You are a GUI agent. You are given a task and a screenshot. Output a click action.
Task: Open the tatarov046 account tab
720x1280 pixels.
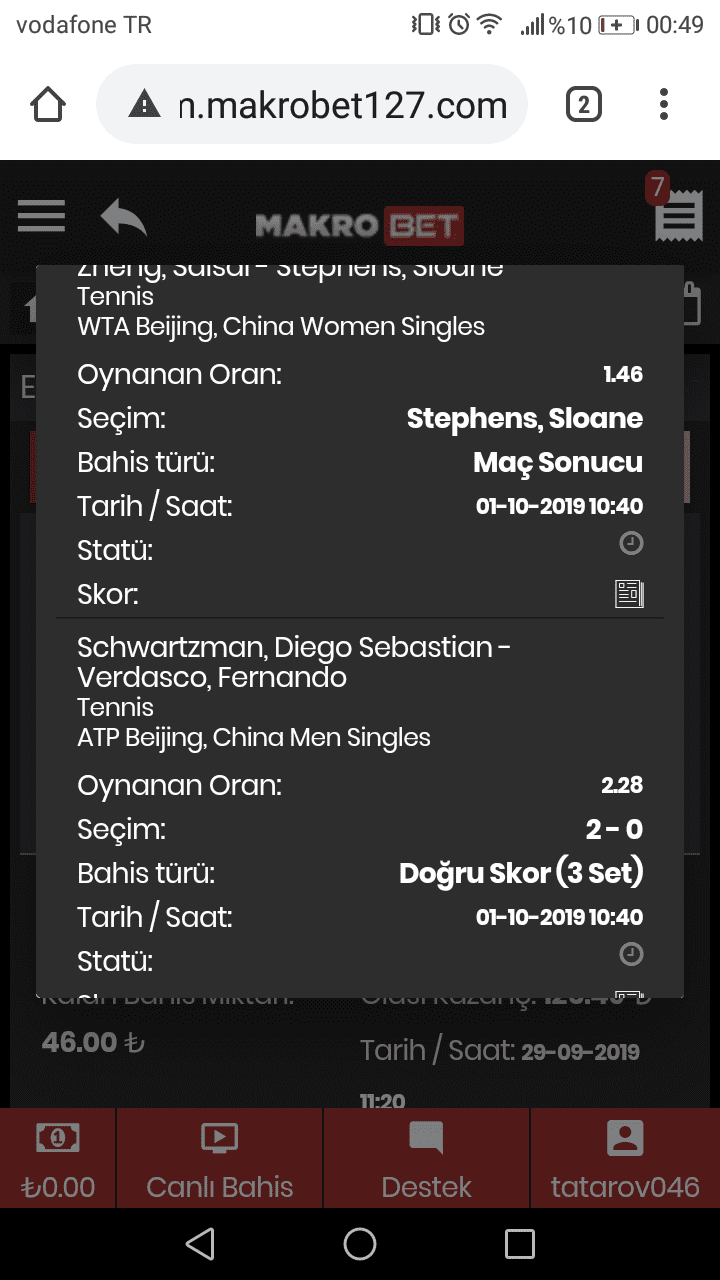pyautogui.click(x=625, y=1158)
